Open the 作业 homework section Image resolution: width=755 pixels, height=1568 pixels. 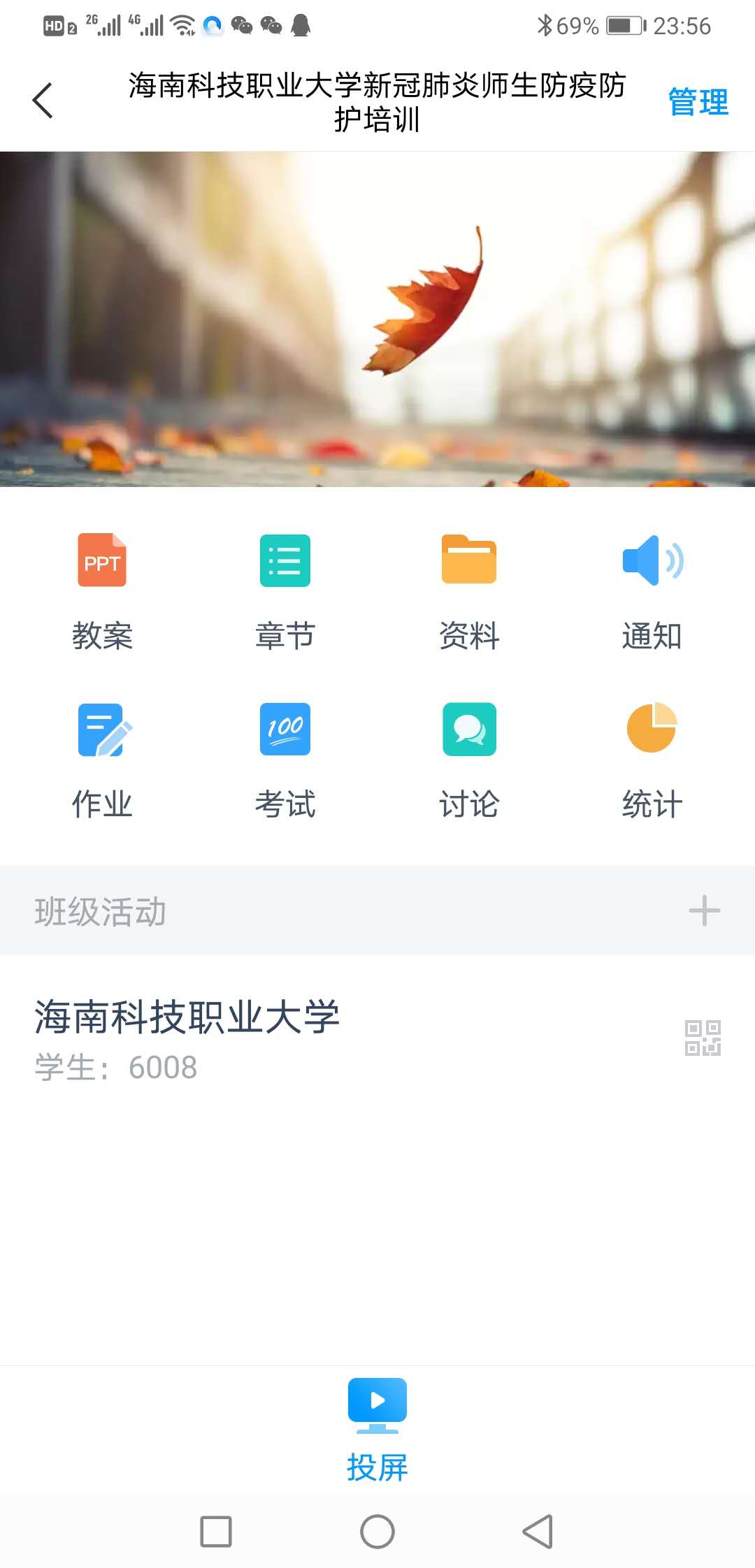(x=102, y=760)
